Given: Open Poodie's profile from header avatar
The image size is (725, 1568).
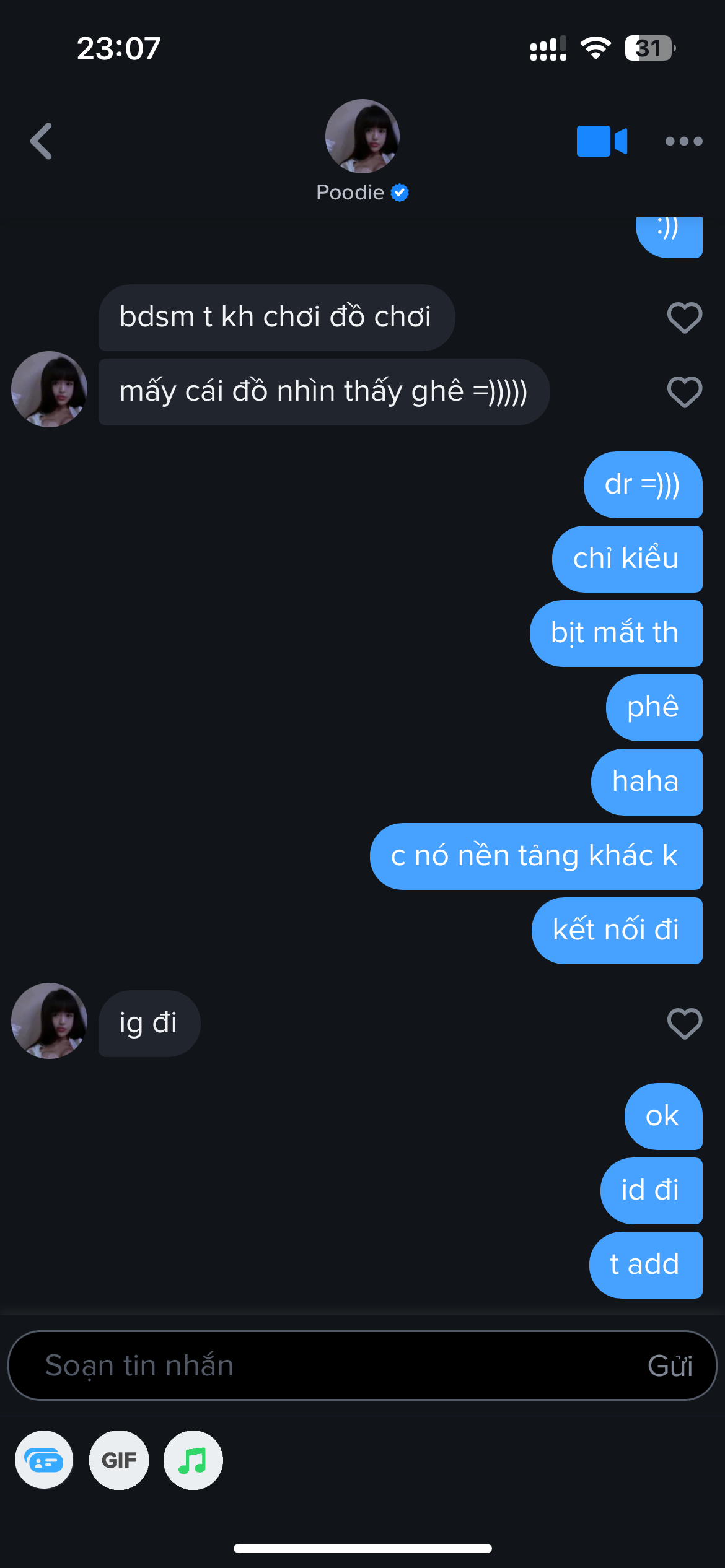Looking at the screenshot, I should [362, 136].
